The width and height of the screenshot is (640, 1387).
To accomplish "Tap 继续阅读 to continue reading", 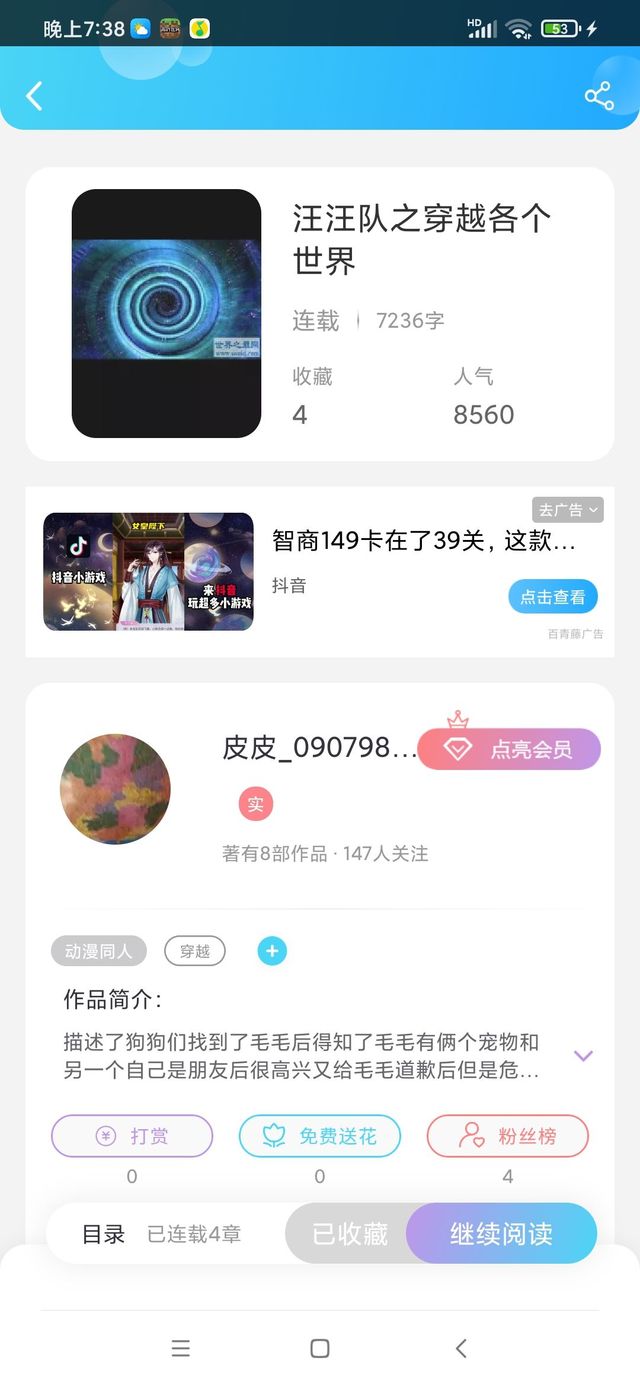I will tap(502, 1234).
